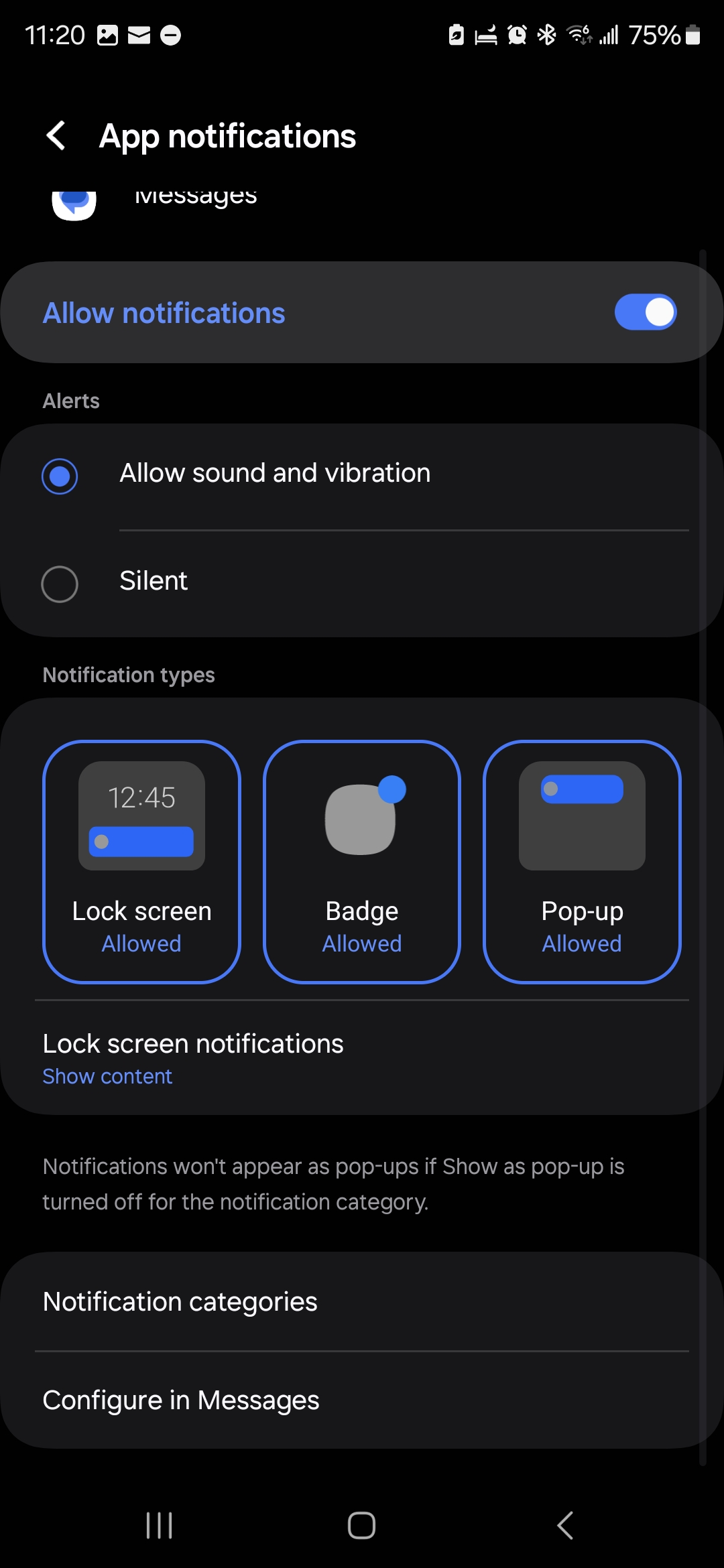Screen dimensions: 724x1568
Task: Tap the back arrow beside App notifications
Action: [56, 135]
